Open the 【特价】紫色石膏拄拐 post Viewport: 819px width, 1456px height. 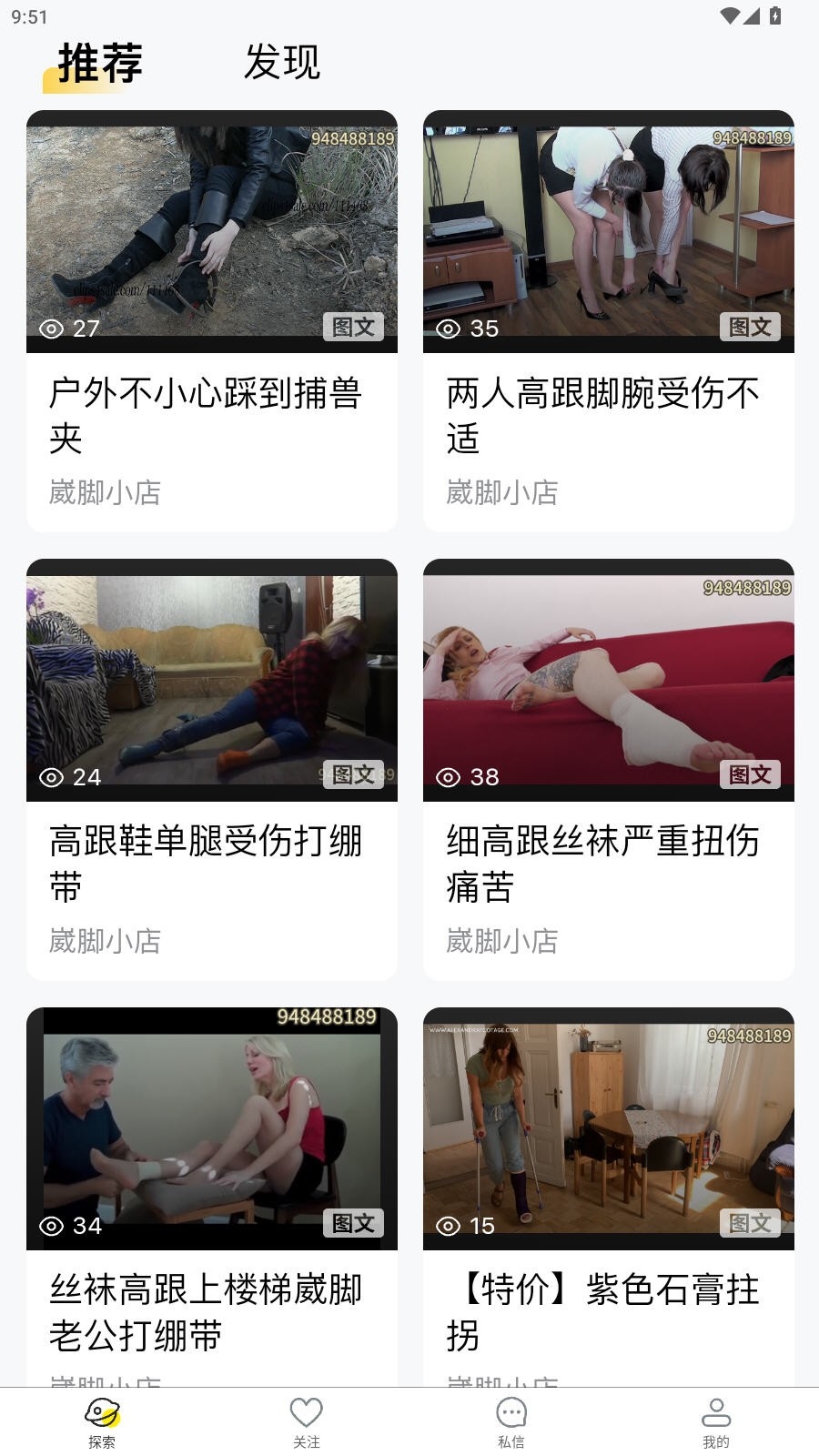click(x=601, y=1310)
